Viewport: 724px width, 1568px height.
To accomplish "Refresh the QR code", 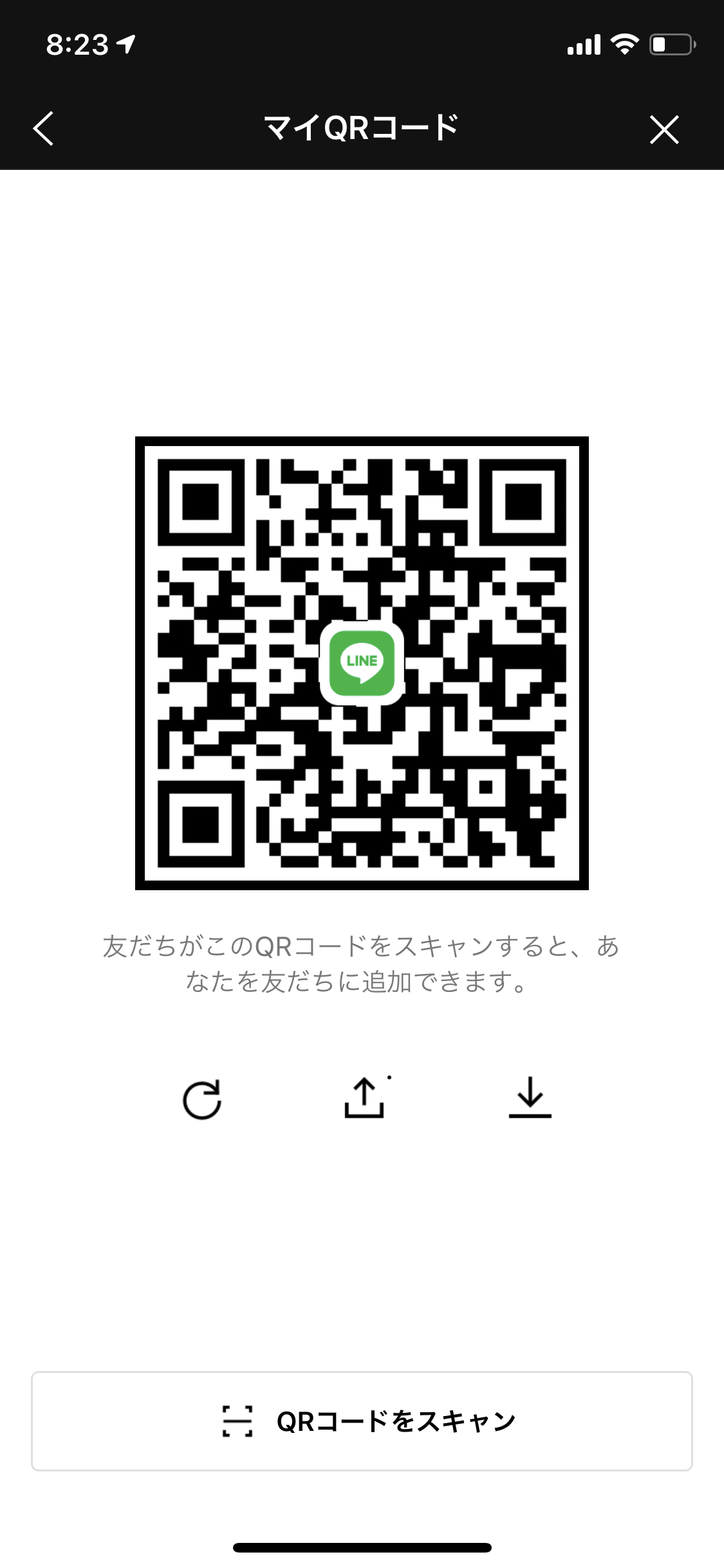I will (x=202, y=1099).
